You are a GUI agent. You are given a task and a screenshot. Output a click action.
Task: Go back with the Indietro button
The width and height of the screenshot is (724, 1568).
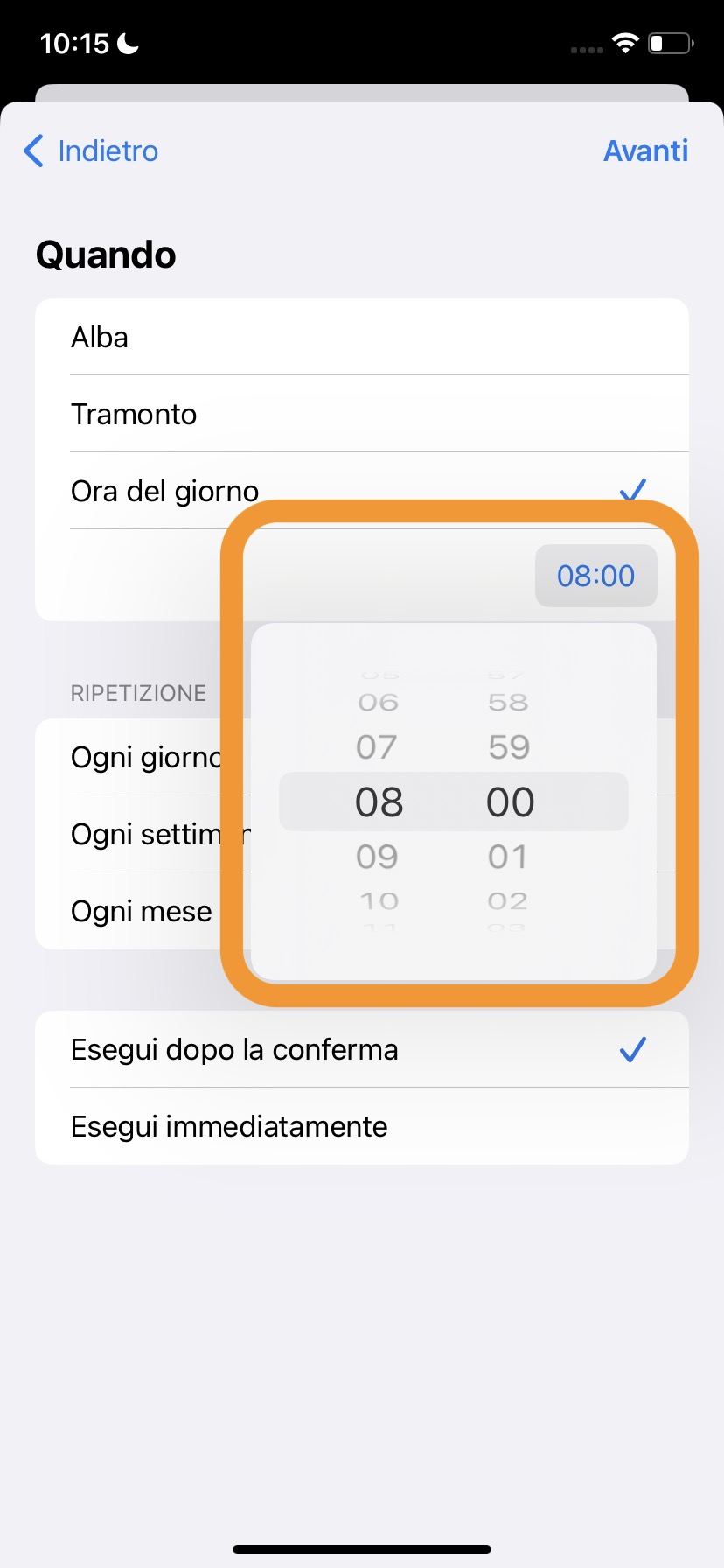point(92,151)
